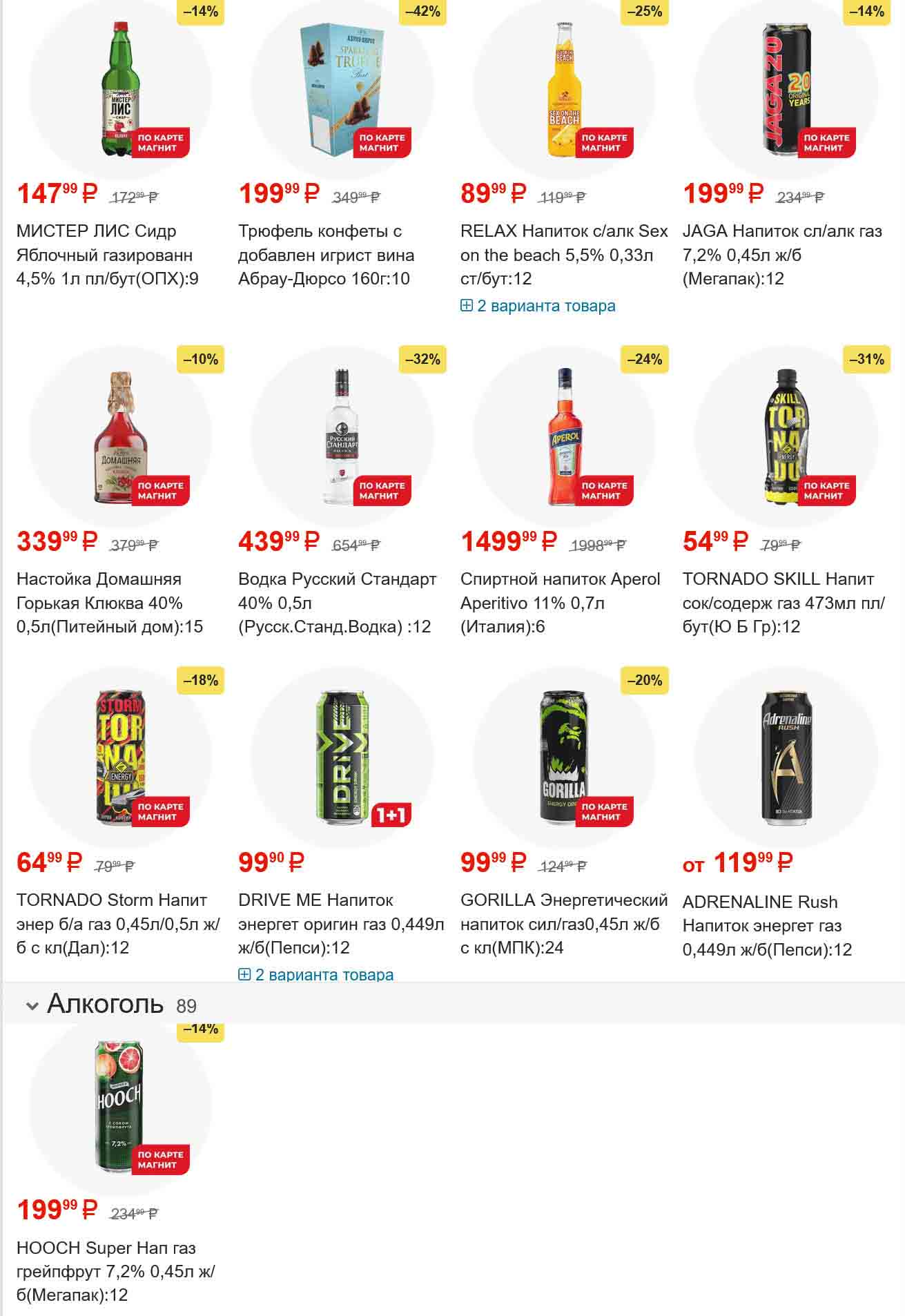Open DRIVE ME energy drink product

341,923
